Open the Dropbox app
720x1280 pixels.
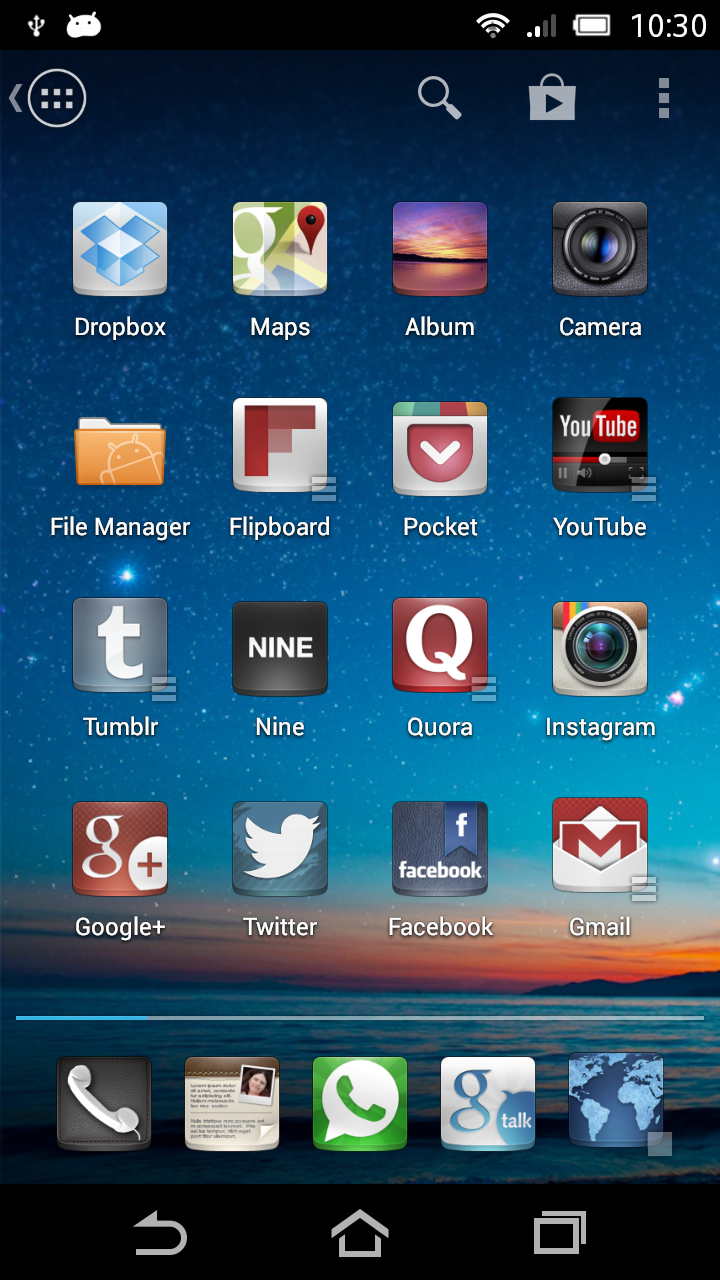click(x=120, y=248)
